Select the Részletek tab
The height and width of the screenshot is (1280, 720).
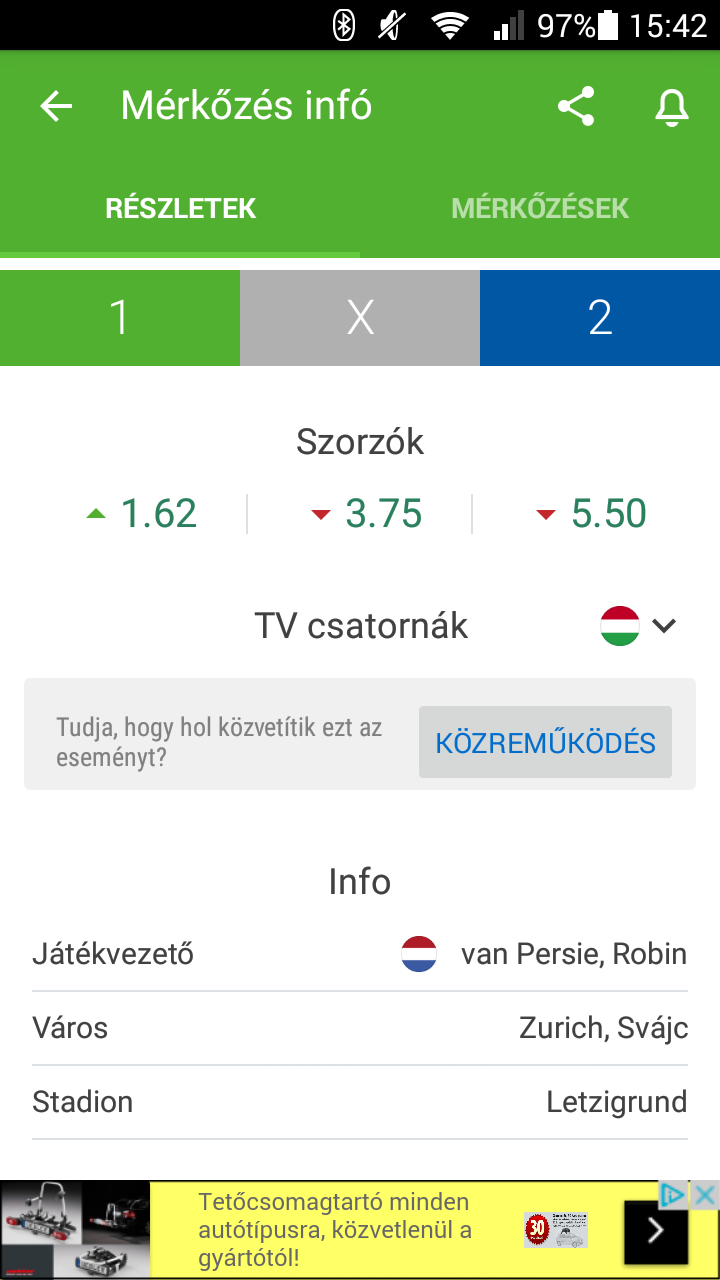[x=181, y=208]
